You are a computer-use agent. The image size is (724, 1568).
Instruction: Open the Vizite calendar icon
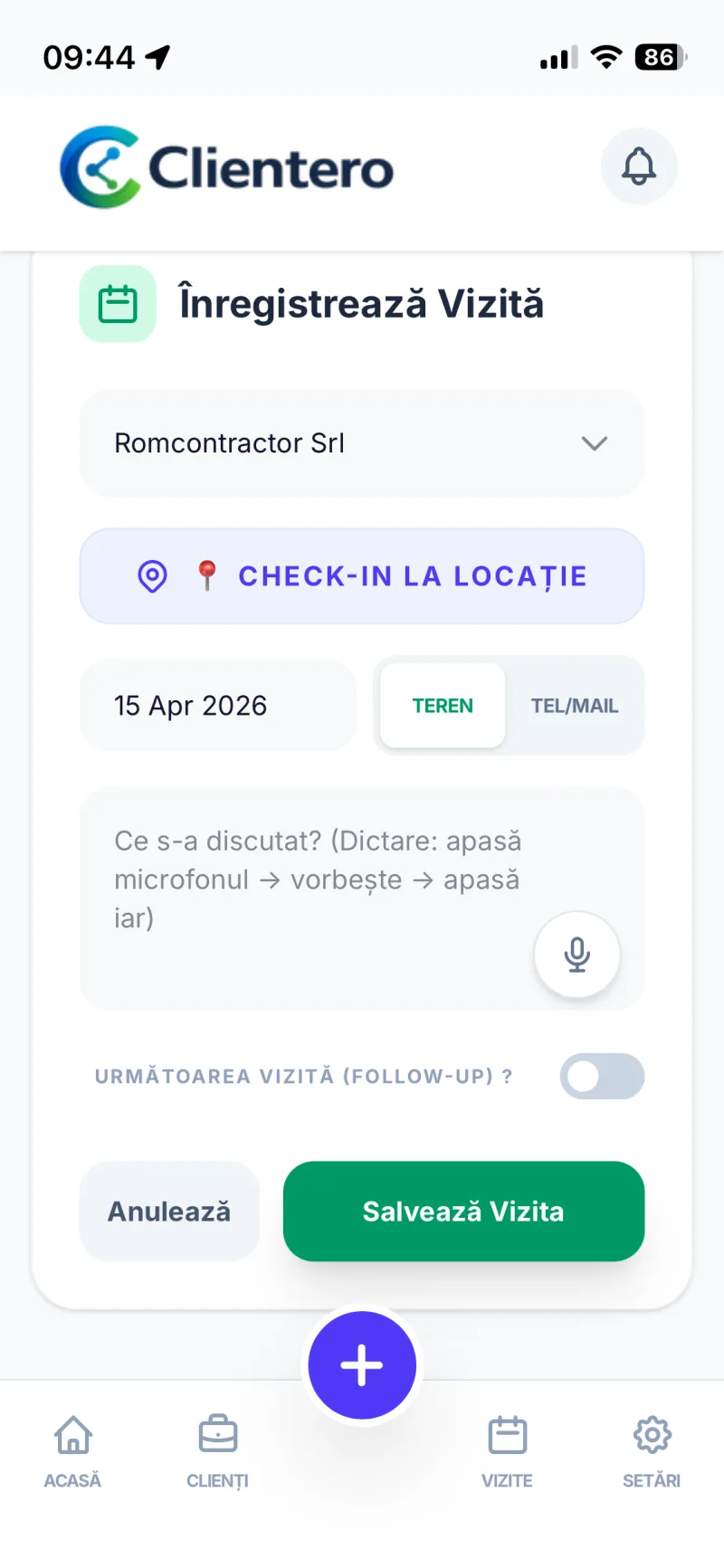tap(507, 1435)
